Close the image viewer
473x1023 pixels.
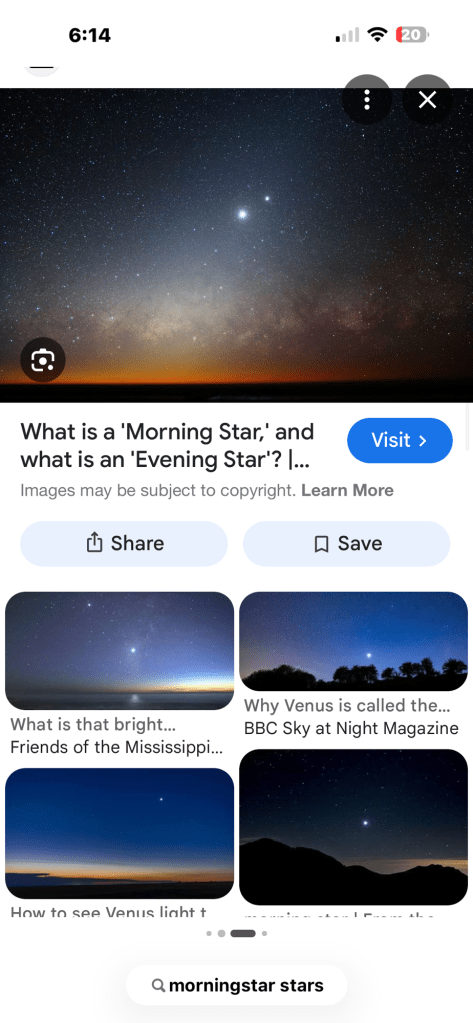tap(427, 100)
